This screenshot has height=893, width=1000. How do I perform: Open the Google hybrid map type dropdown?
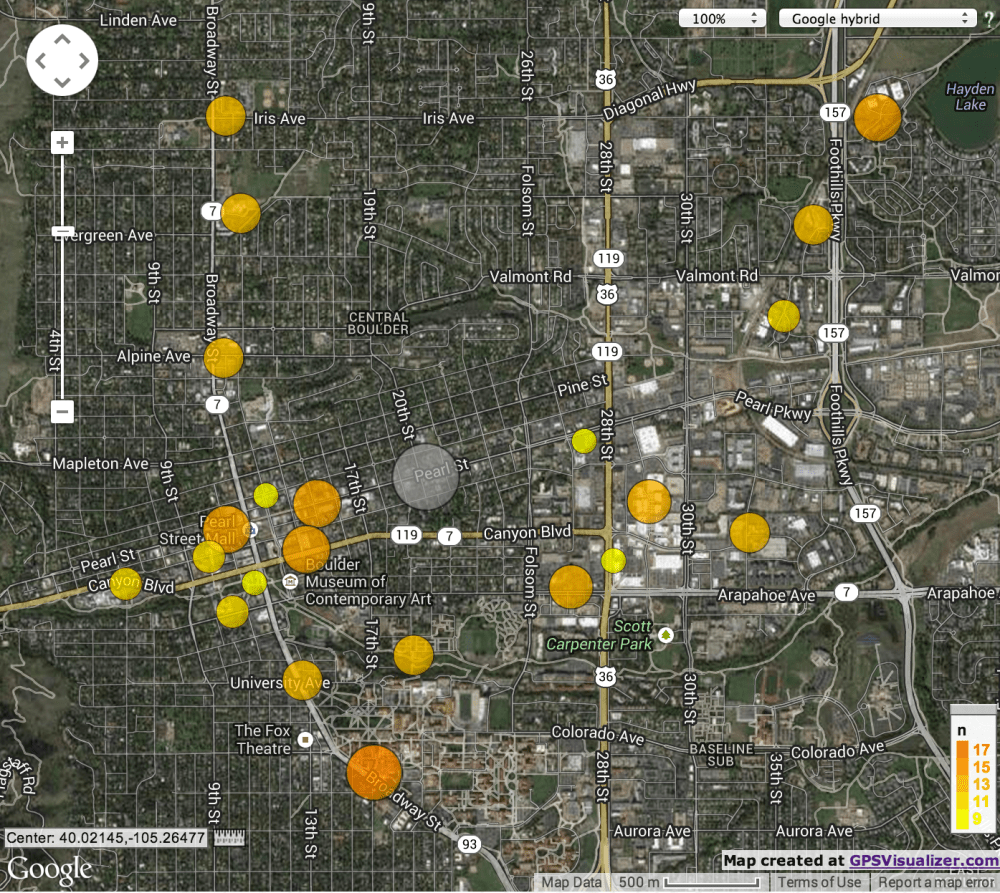click(877, 18)
